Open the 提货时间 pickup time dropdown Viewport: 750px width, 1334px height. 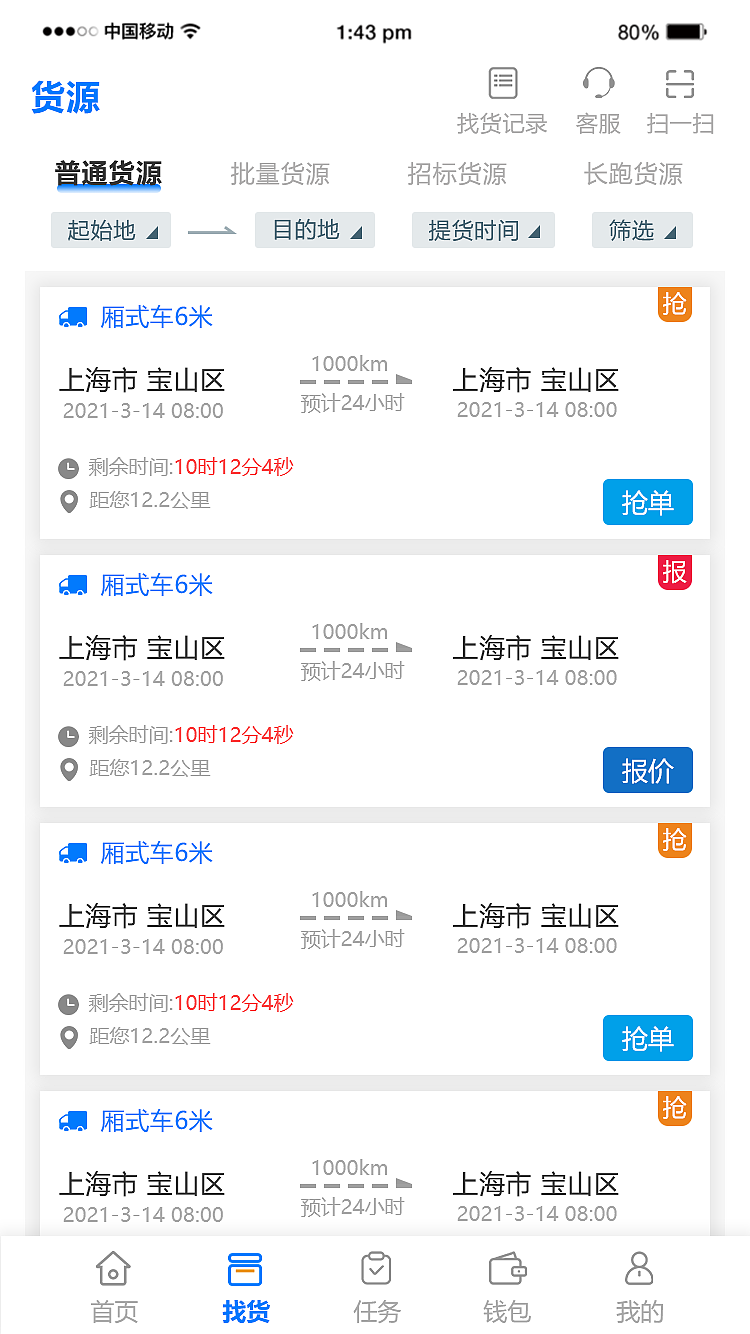click(483, 230)
